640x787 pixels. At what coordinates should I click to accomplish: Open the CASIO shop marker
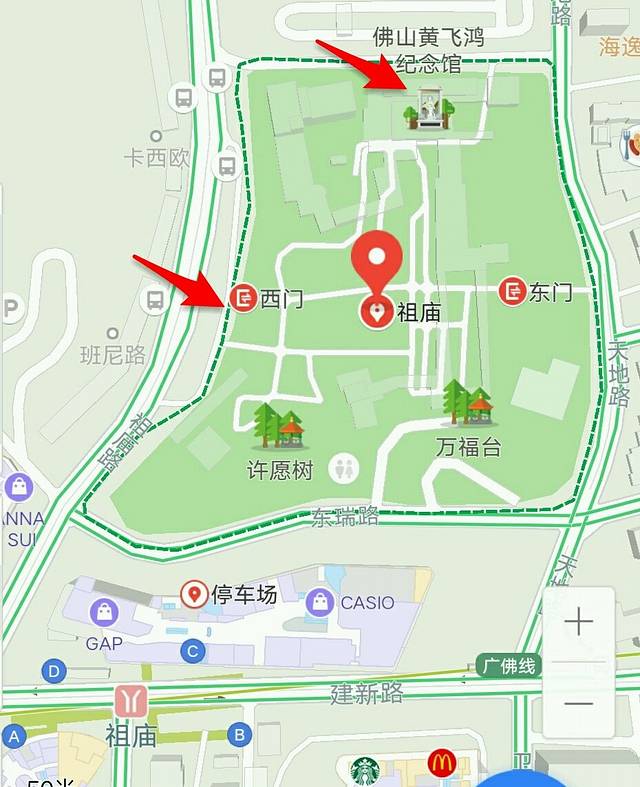(x=320, y=602)
